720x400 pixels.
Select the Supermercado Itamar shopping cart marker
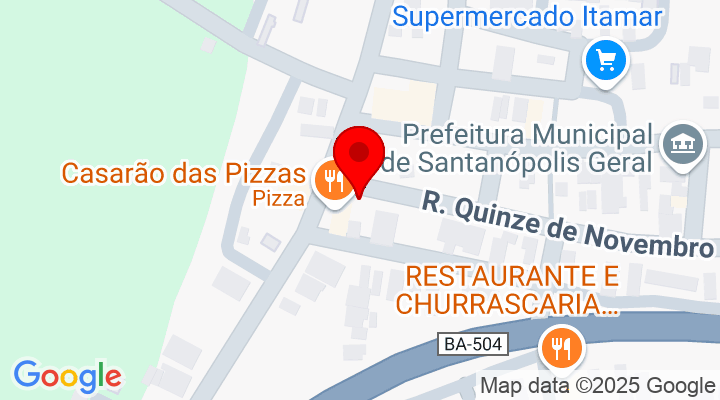tap(605, 61)
